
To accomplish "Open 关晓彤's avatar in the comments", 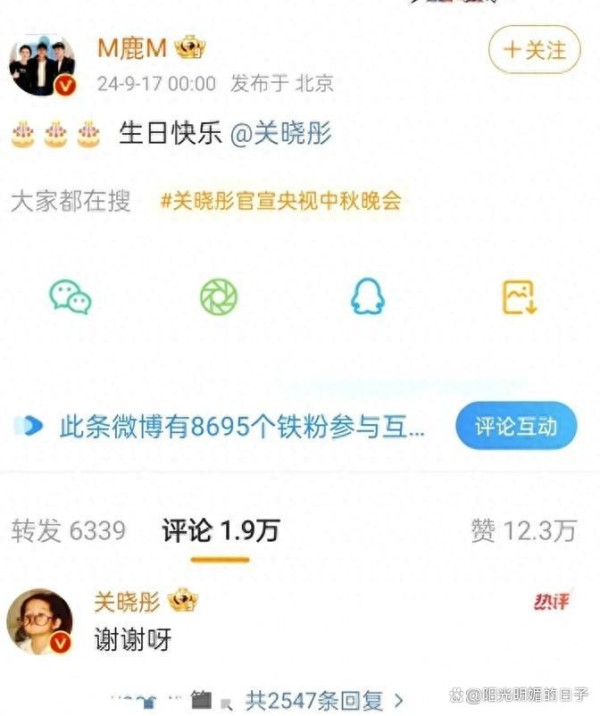I will pyautogui.click(x=40, y=621).
